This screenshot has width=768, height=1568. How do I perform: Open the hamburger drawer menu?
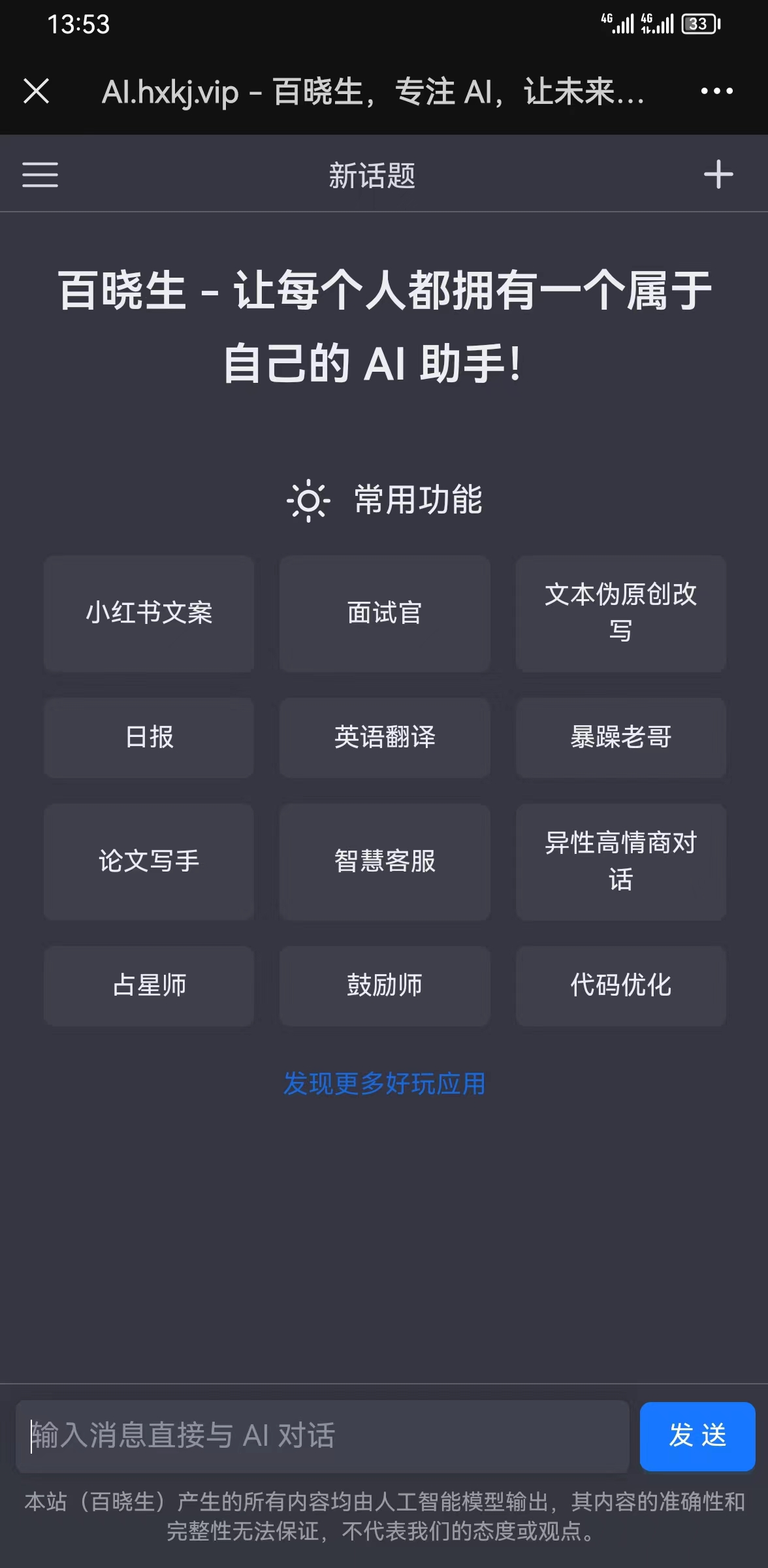coord(40,175)
